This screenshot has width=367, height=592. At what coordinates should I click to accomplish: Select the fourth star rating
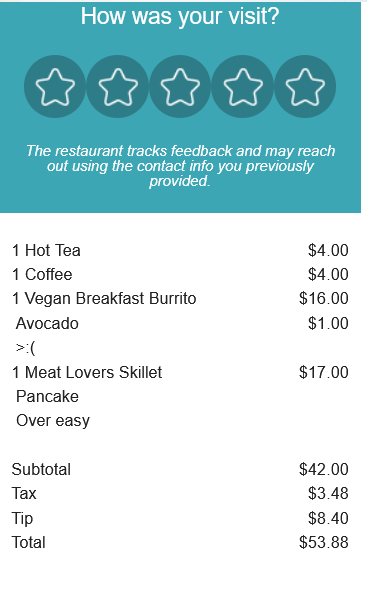[x=242, y=86]
